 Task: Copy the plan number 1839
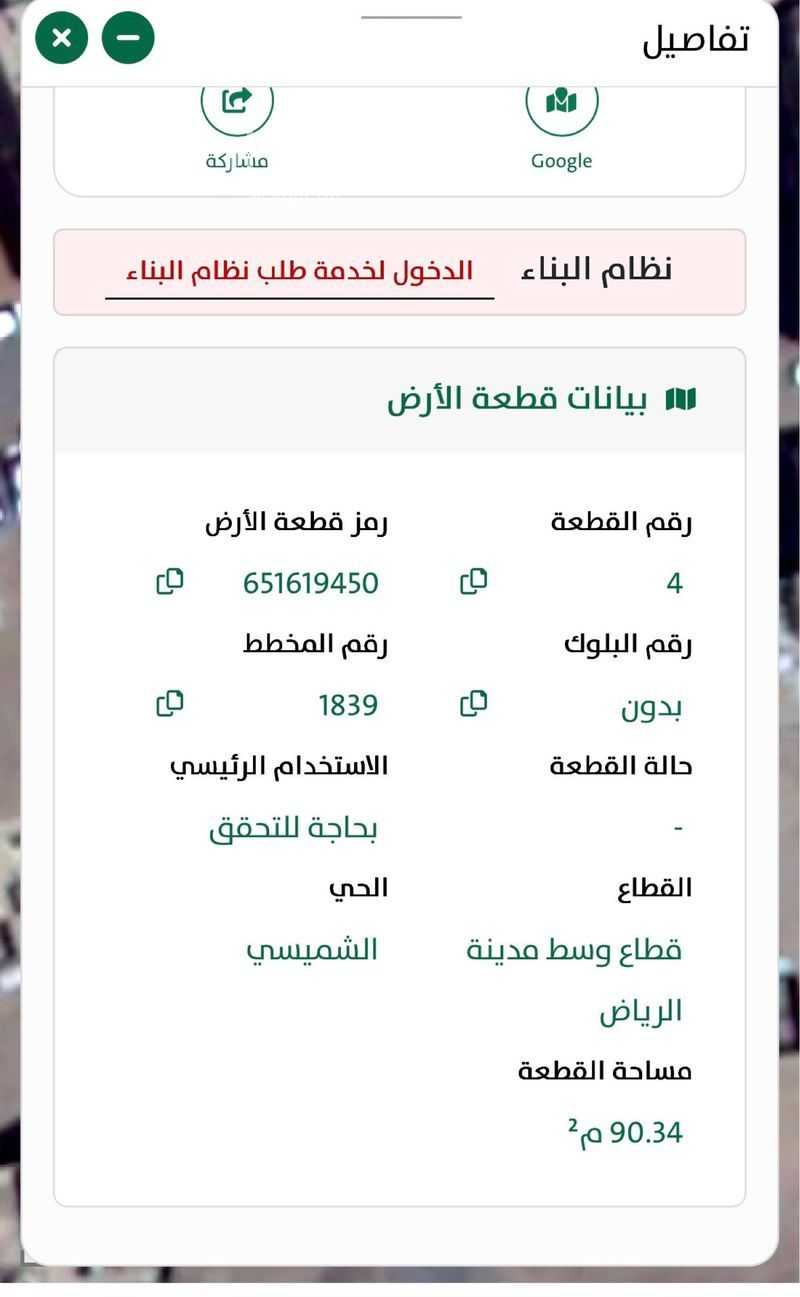point(170,704)
